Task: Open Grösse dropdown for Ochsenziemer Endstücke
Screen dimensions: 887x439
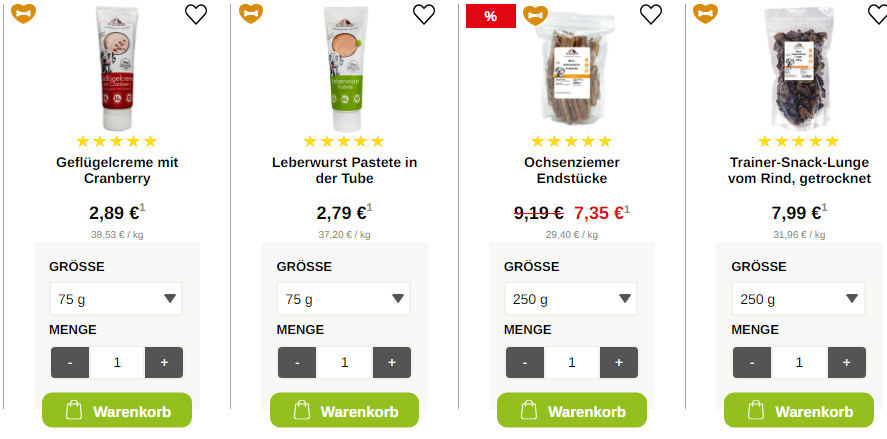Action: (x=571, y=299)
